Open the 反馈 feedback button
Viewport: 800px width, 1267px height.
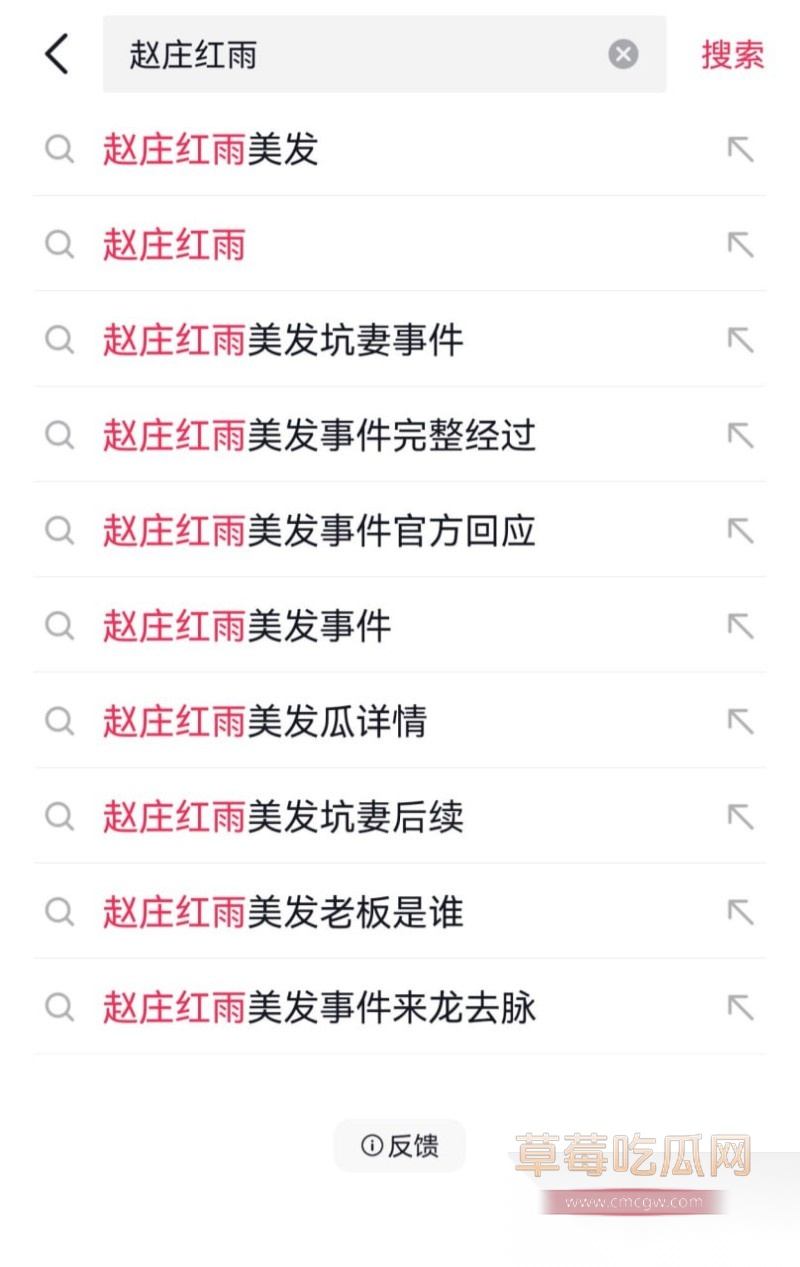pyautogui.click(x=399, y=1146)
